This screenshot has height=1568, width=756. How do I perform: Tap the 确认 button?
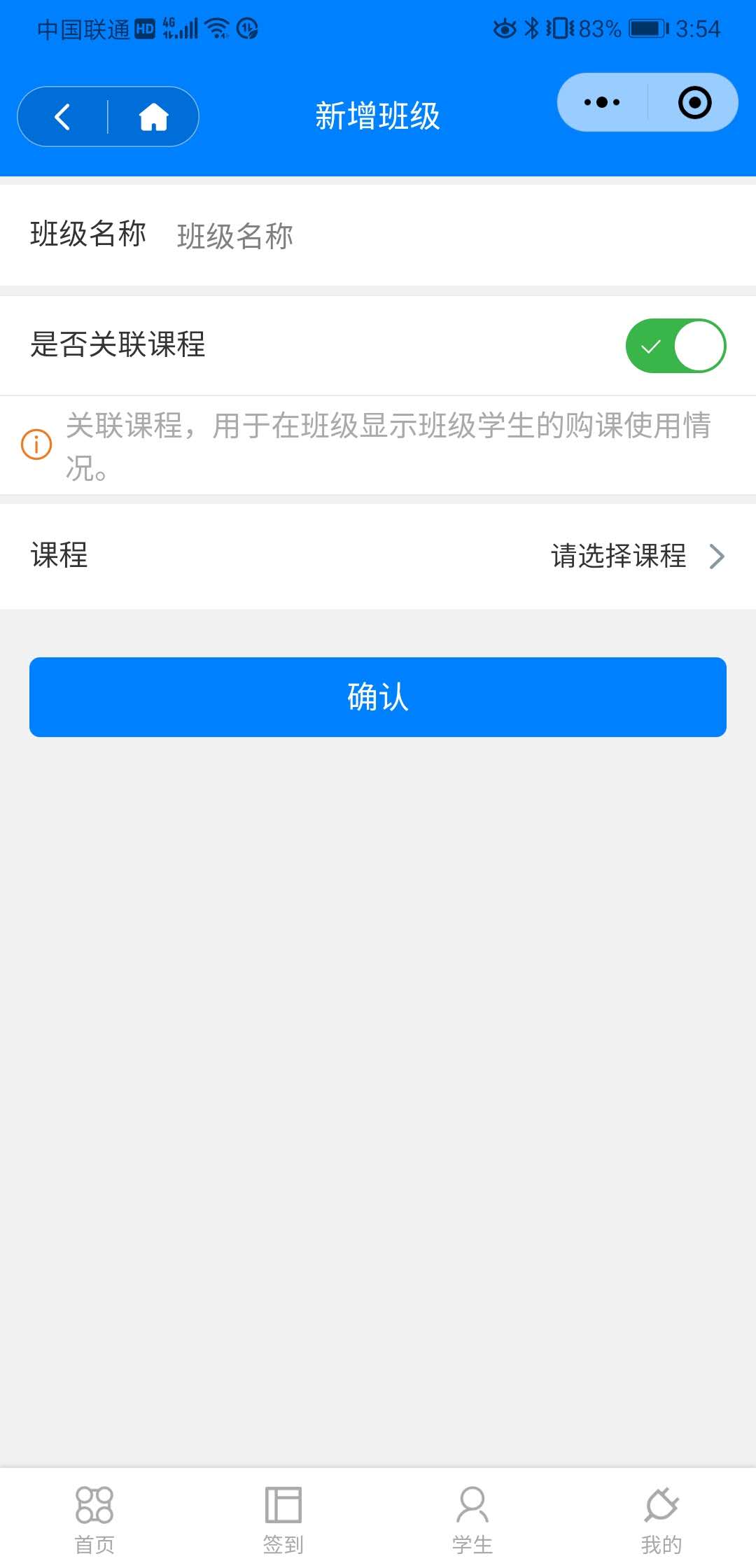coord(378,697)
